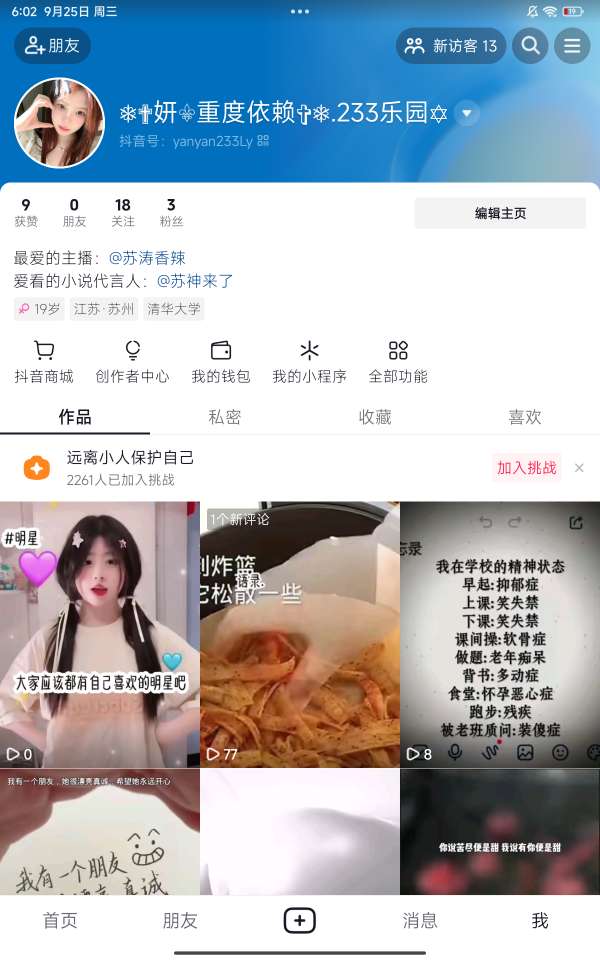This screenshot has width=600, height=960.
Task: Tap 编辑主页 to edit profile
Action: [x=500, y=213]
